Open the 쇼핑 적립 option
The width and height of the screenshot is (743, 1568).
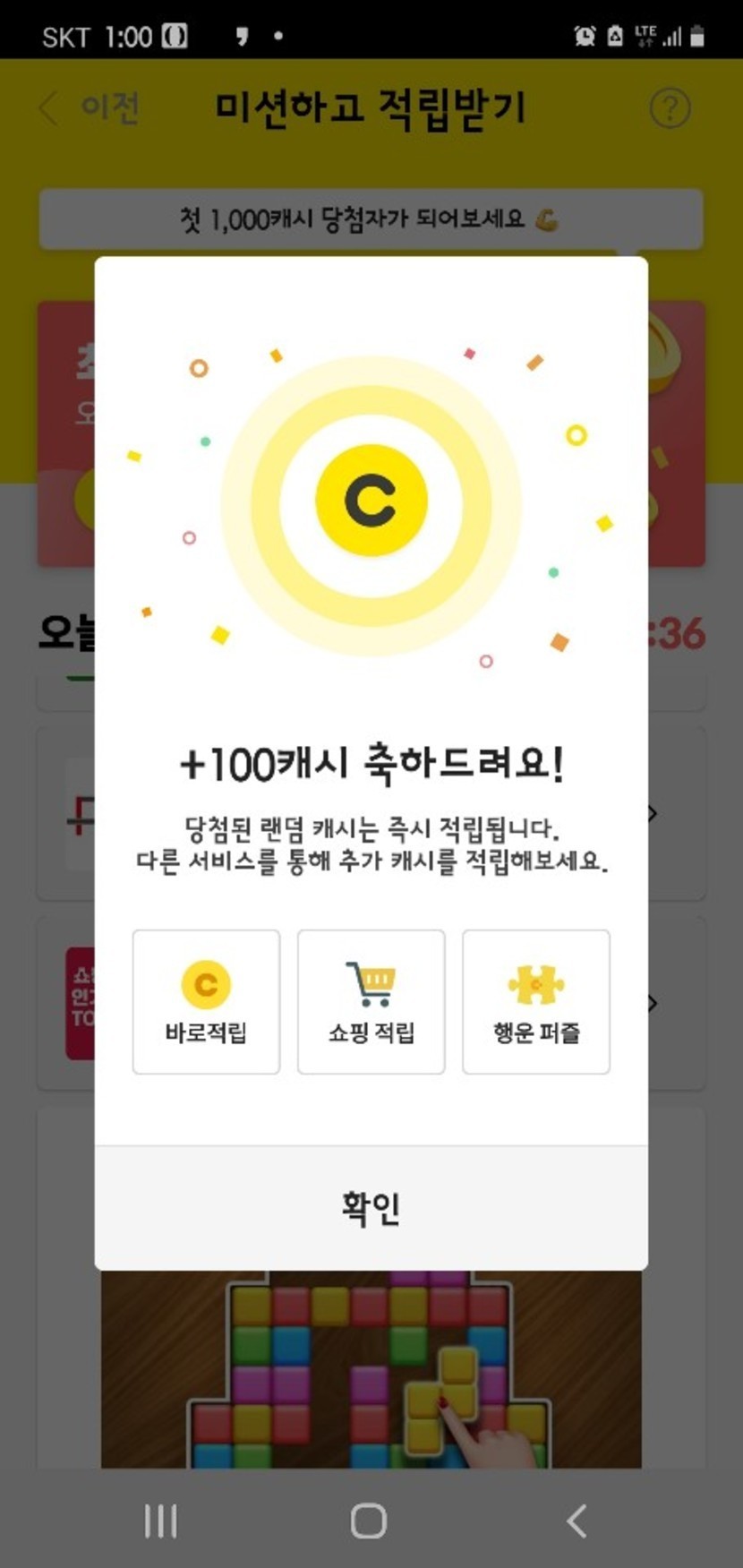pyautogui.click(x=371, y=1001)
